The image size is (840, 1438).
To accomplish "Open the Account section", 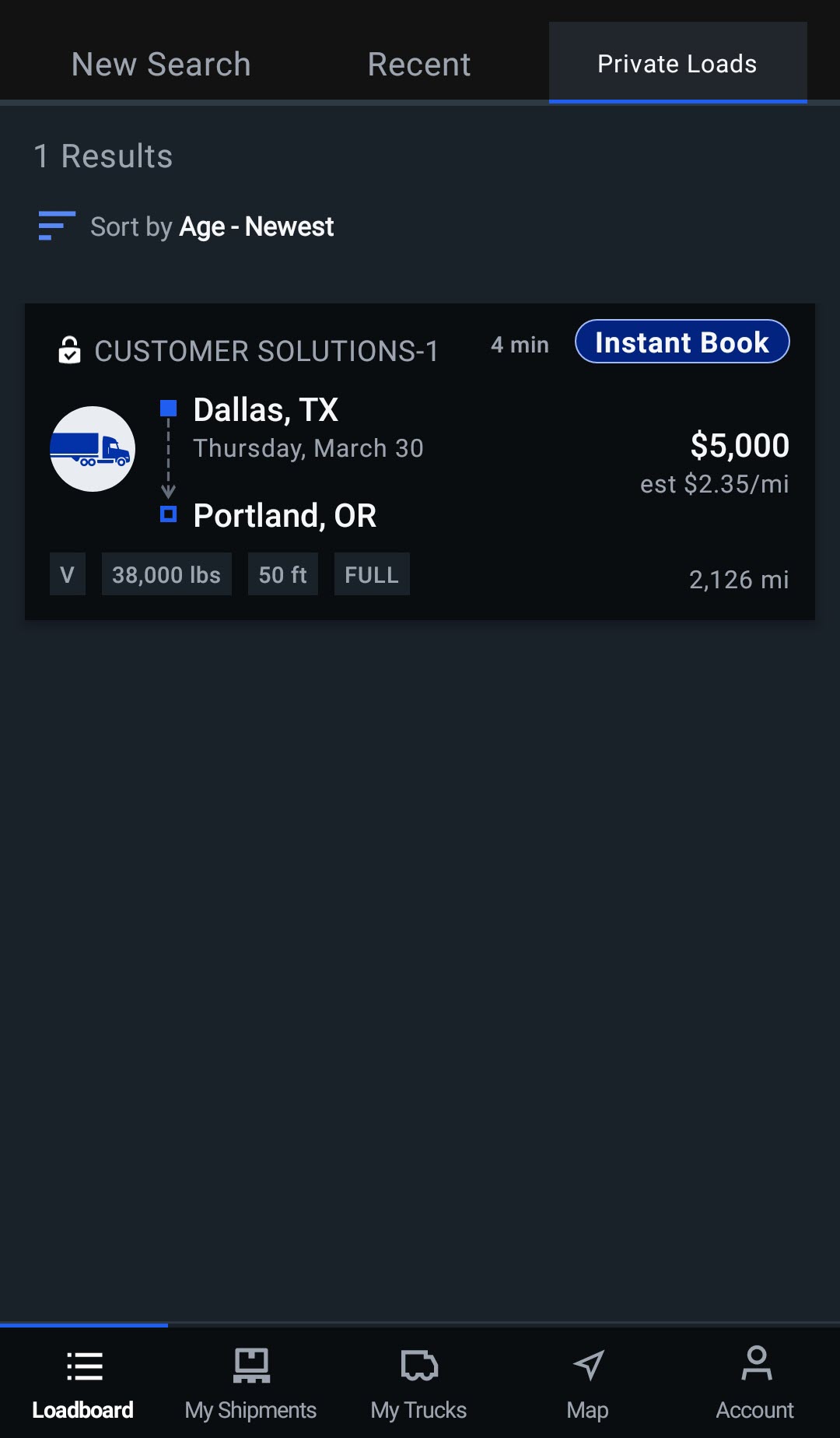I will 755,1381.
